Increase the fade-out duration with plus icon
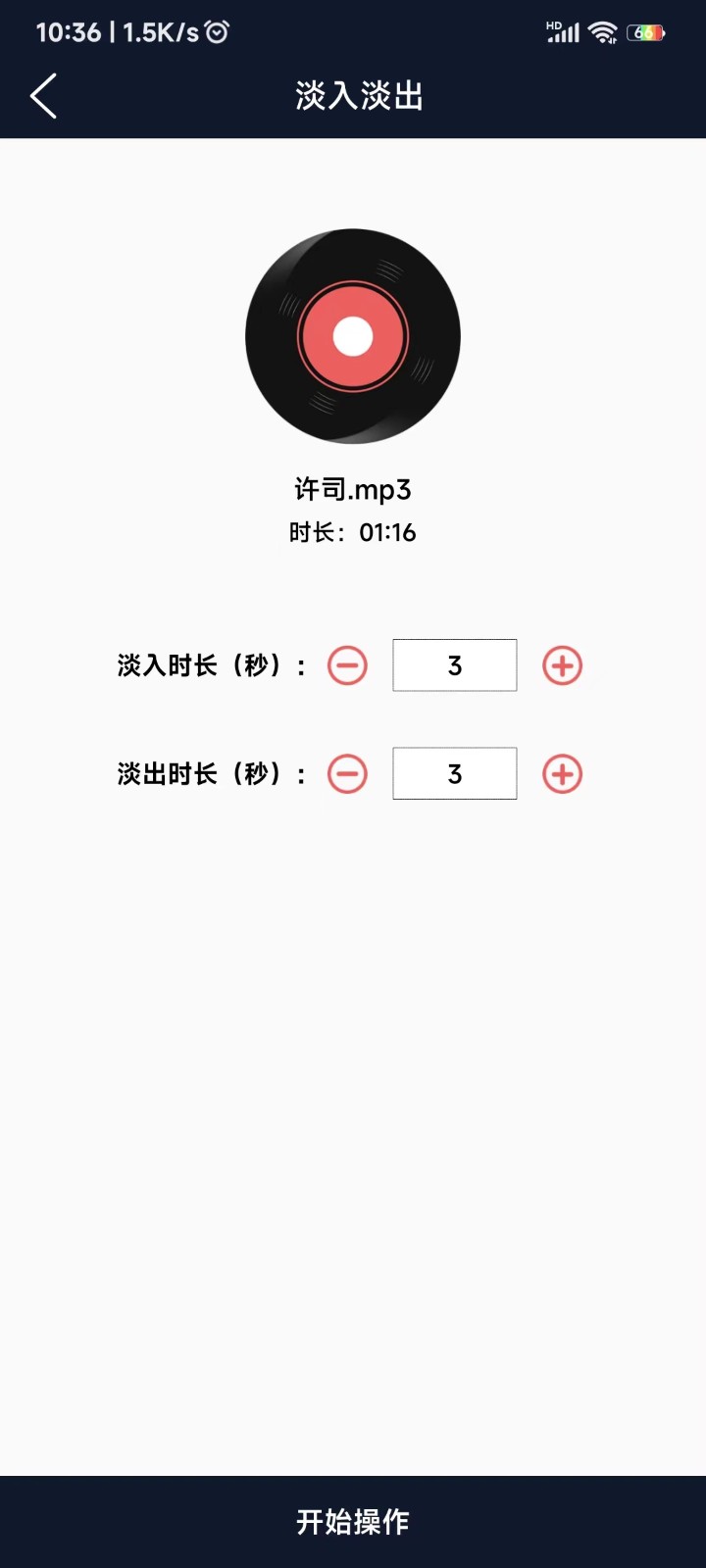This screenshot has width=706, height=1568. (562, 773)
